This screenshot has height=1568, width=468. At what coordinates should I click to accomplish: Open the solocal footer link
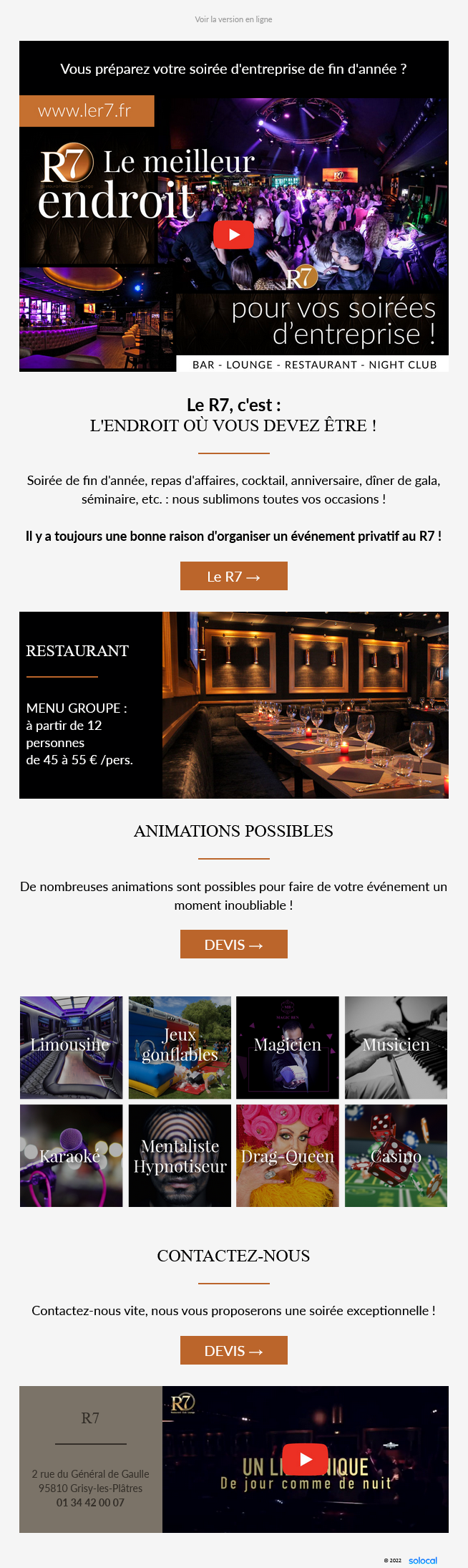point(422,1560)
